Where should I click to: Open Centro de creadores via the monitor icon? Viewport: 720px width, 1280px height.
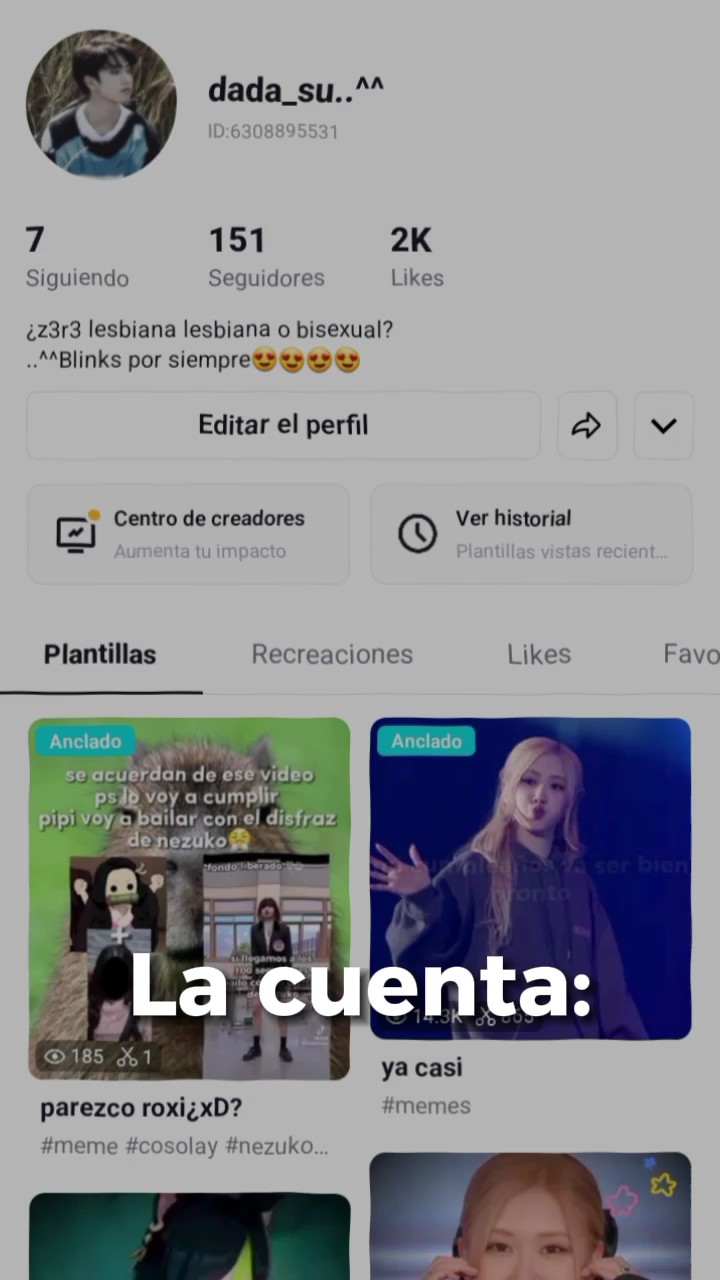(76, 533)
